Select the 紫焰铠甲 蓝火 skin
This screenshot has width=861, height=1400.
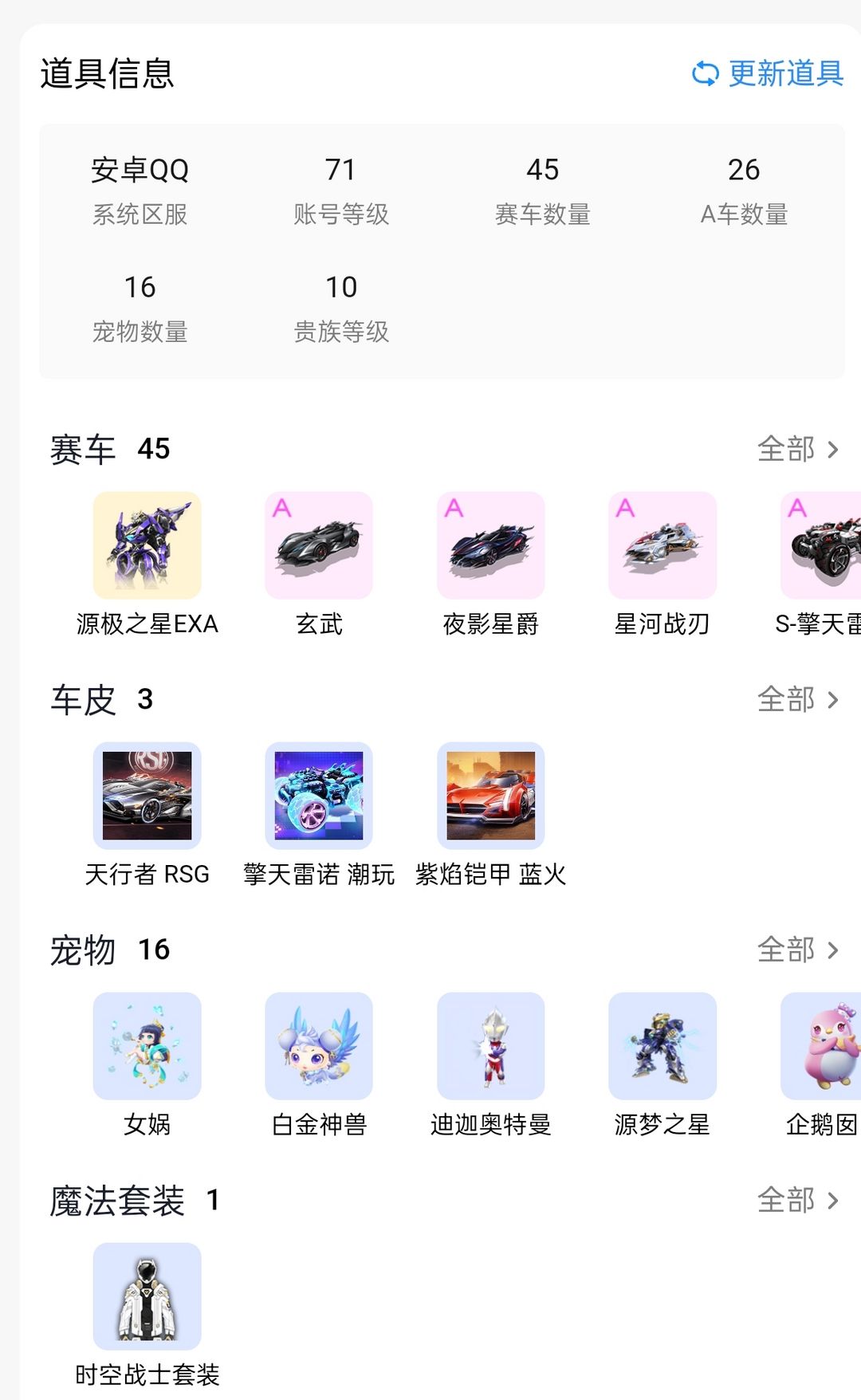click(491, 796)
